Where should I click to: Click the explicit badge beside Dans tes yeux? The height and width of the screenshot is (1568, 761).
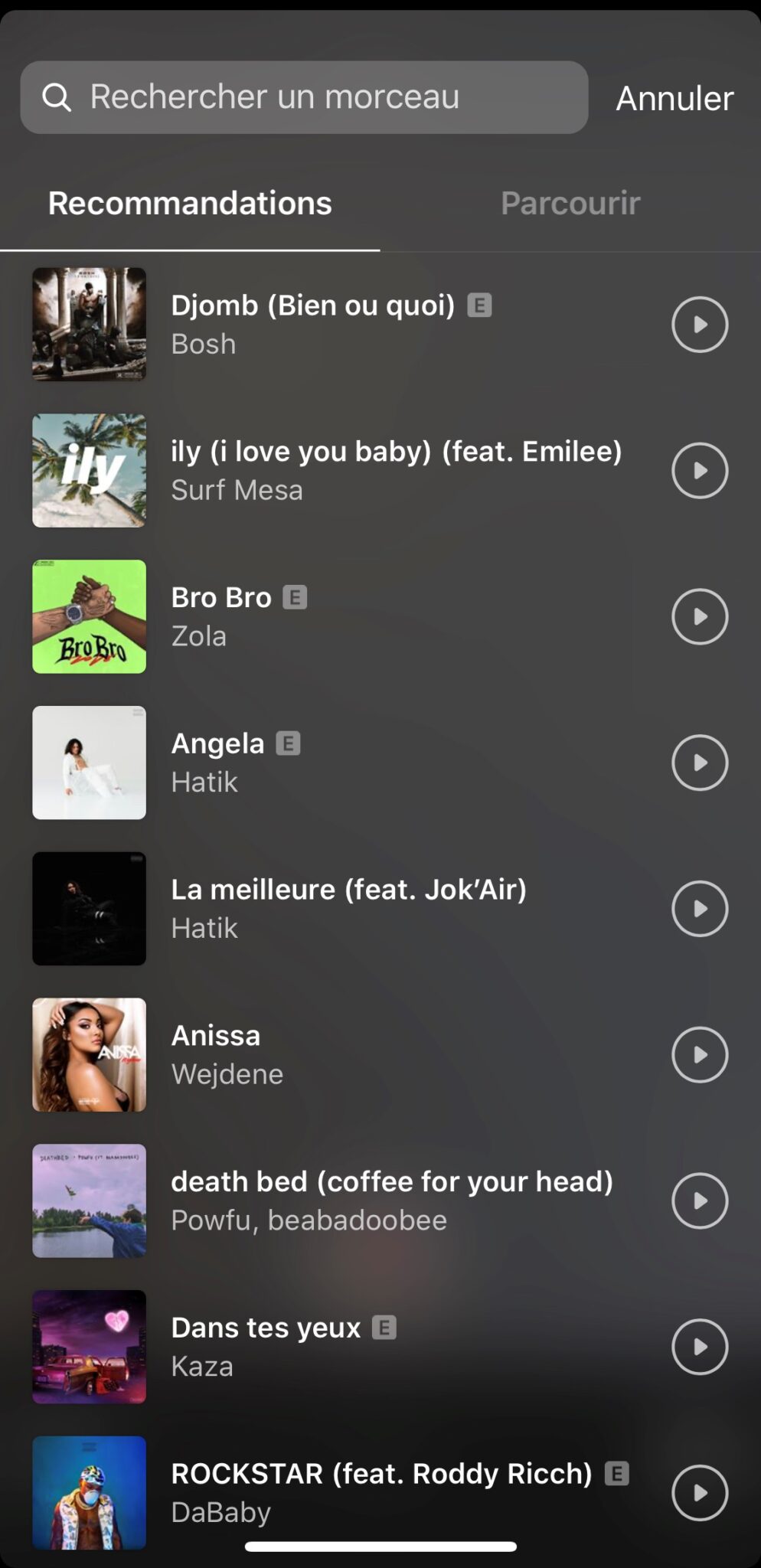point(384,1327)
